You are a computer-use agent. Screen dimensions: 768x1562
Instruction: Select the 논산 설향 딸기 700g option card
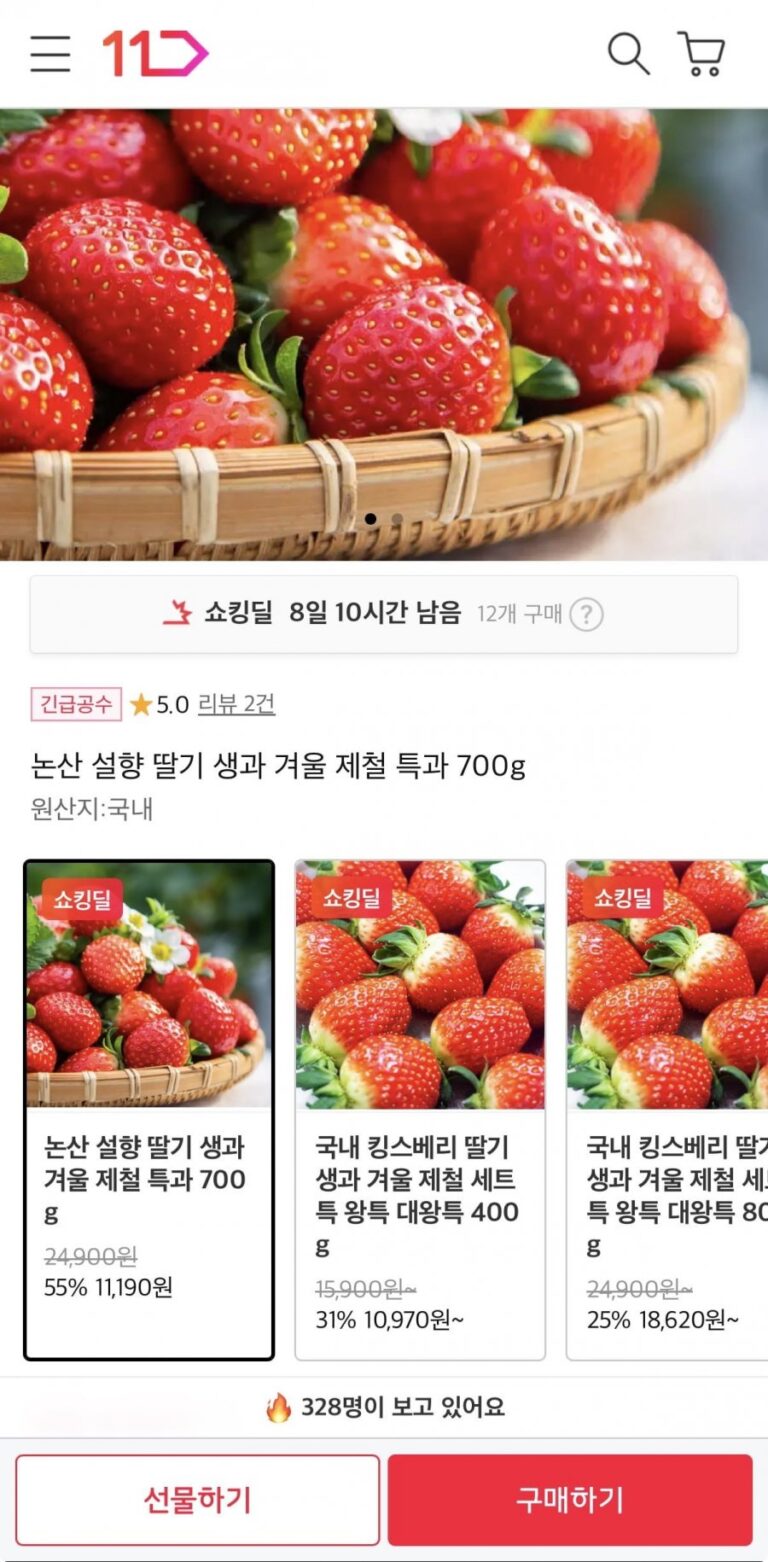pyautogui.click(x=149, y=1109)
